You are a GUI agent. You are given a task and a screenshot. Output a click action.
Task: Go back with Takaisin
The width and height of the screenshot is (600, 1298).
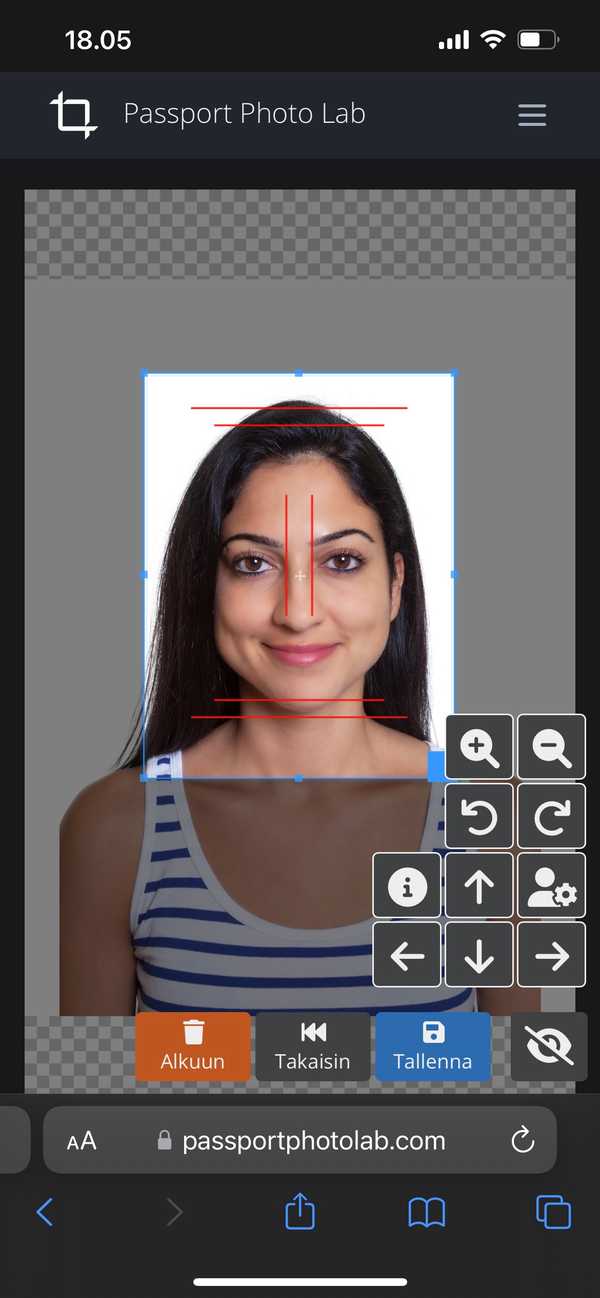pos(313,1047)
